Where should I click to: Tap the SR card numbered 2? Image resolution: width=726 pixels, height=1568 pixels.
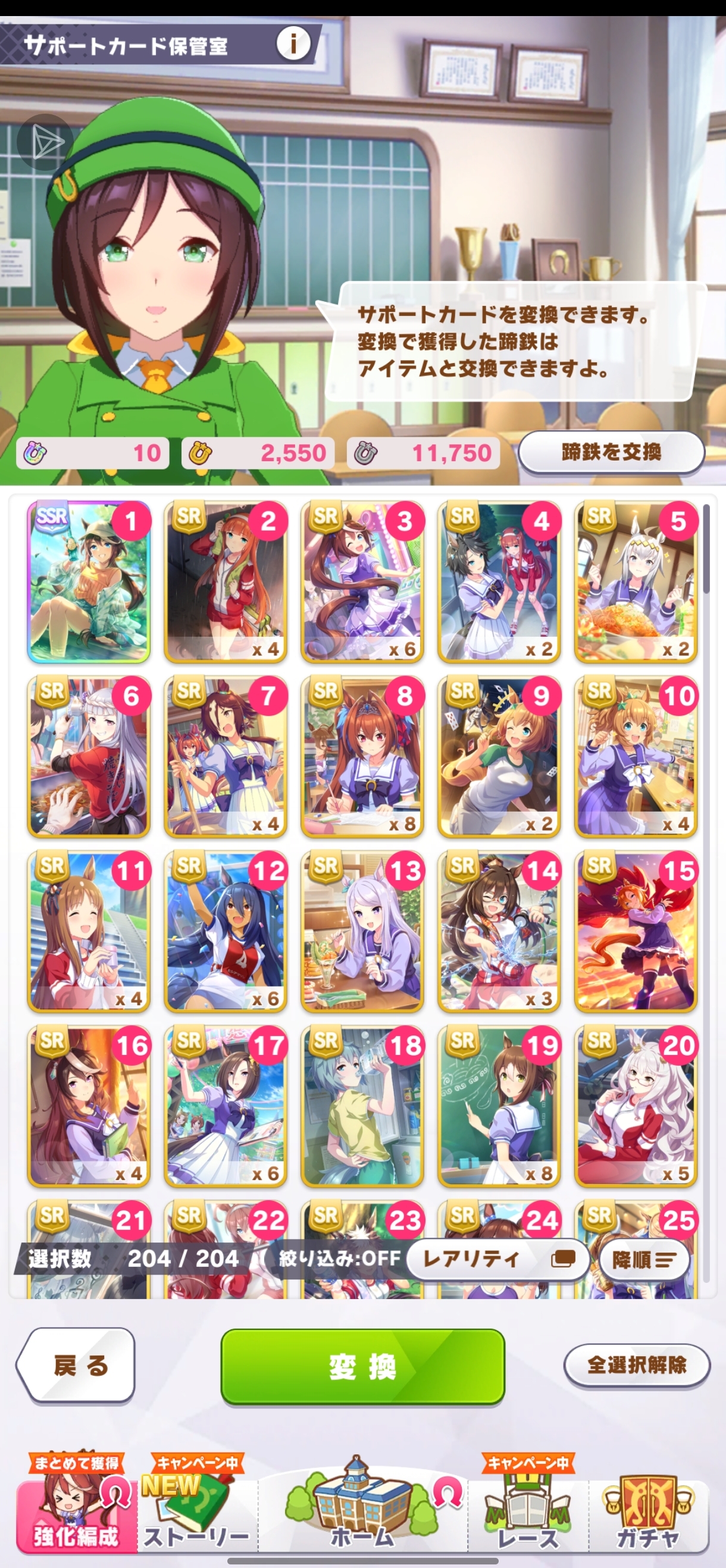coord(226,581)
